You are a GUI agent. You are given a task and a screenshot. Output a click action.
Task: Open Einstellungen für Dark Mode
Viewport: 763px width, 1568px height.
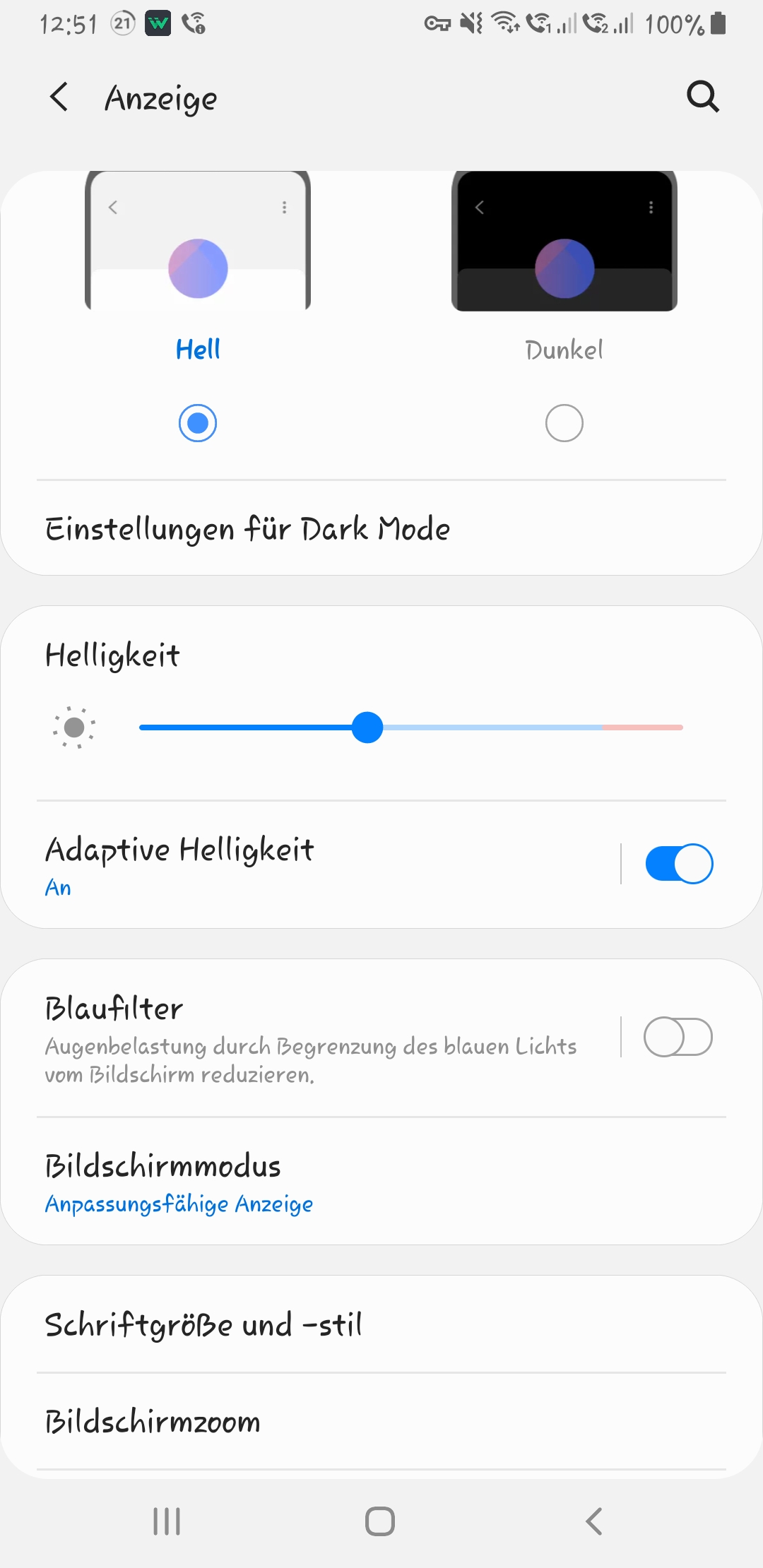pos(247,528)
